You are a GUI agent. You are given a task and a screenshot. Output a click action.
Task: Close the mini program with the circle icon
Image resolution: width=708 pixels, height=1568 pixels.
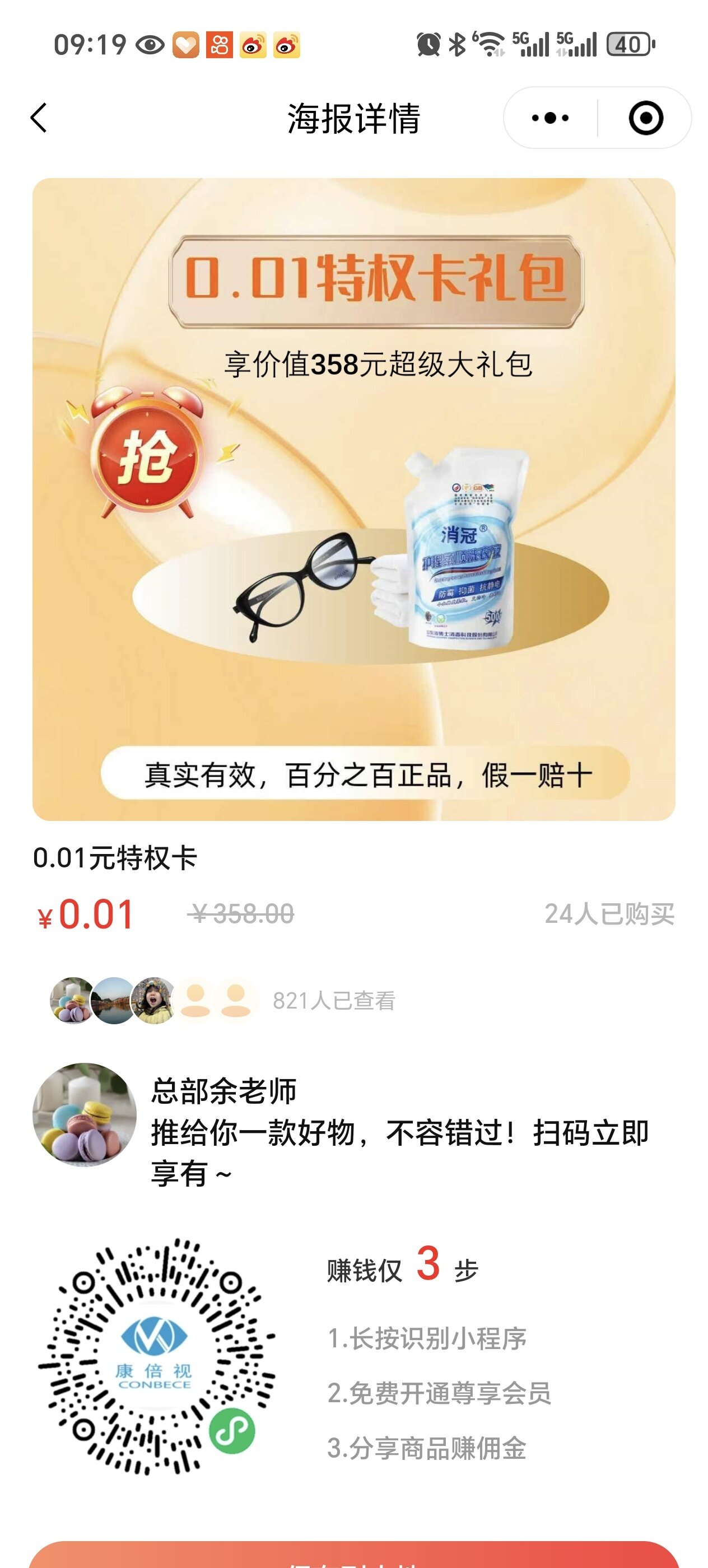click(645, 118)
